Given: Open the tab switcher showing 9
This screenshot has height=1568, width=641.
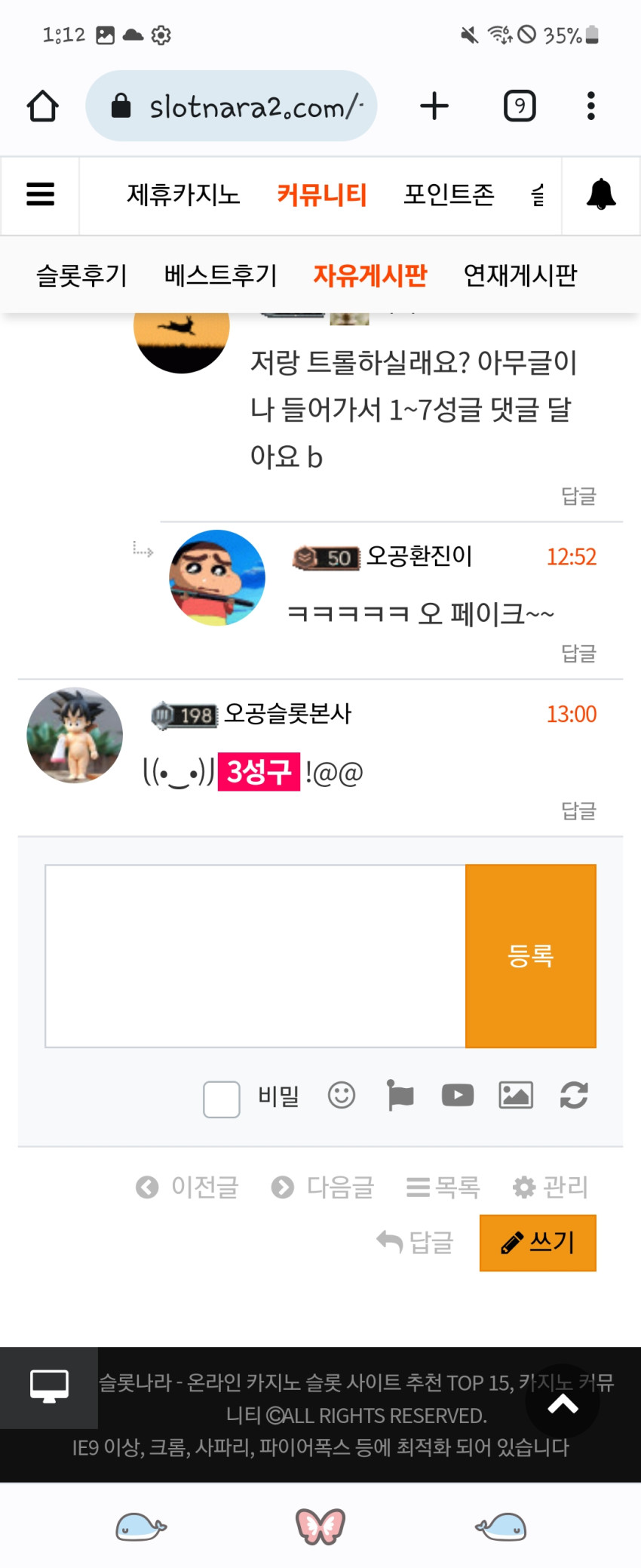Looking at the screenshot, I should [x=520, y=106].
